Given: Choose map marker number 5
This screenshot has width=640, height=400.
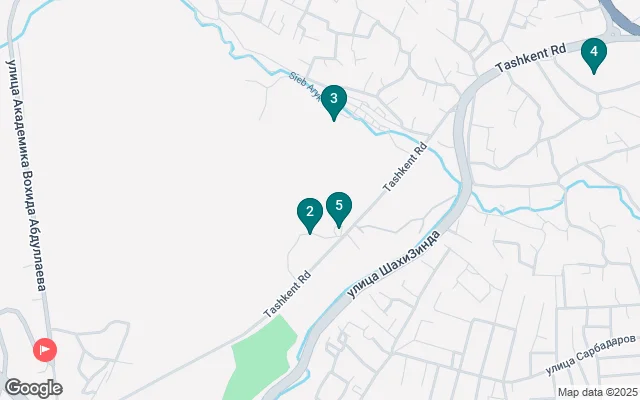Looking at the screenshot, I should pyautogui.click(x=339, y=206).
